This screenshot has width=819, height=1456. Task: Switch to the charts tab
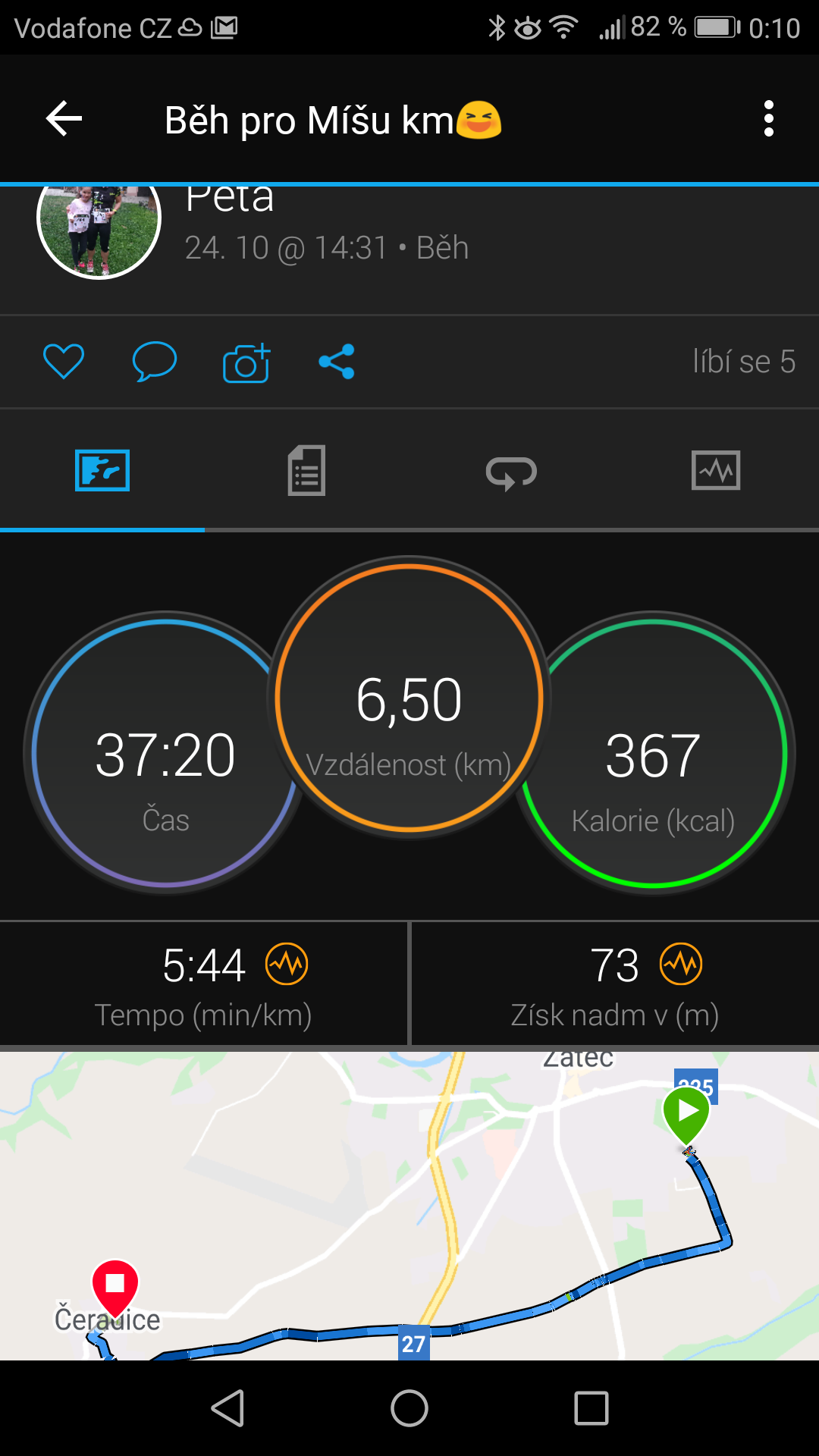point(716,471)
